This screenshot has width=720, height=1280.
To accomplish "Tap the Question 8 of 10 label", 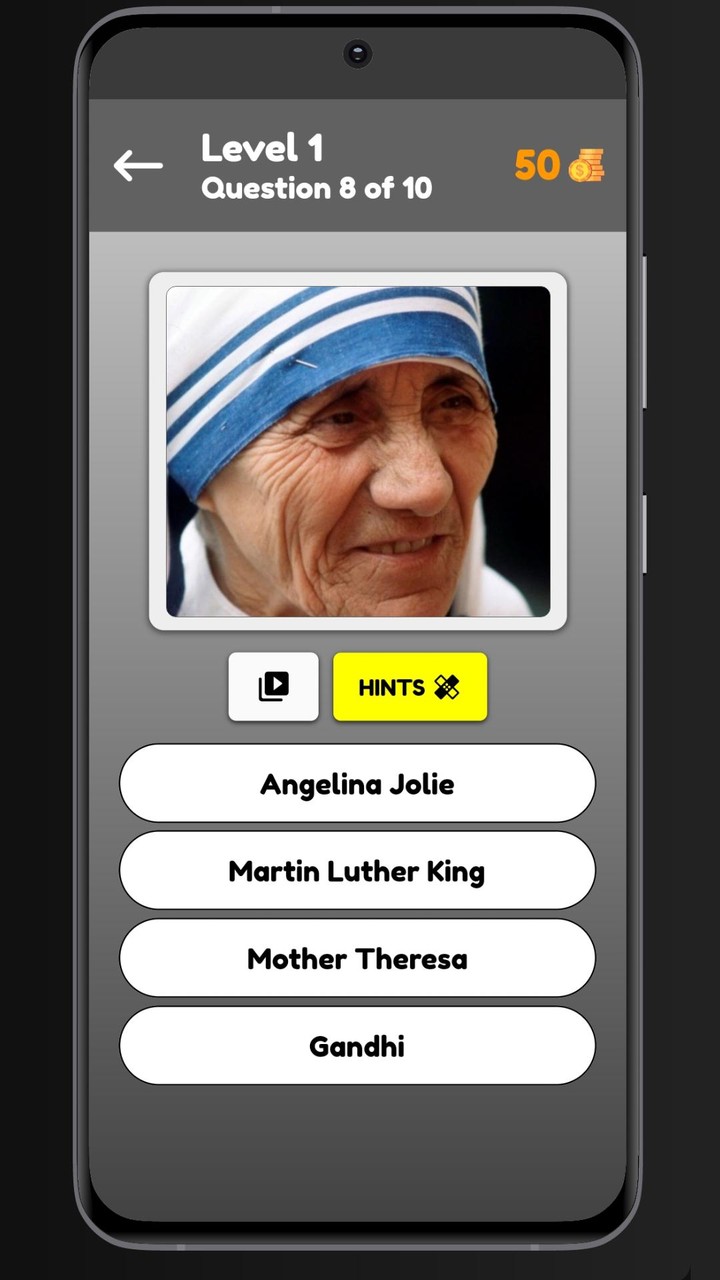I will point(317,188).
